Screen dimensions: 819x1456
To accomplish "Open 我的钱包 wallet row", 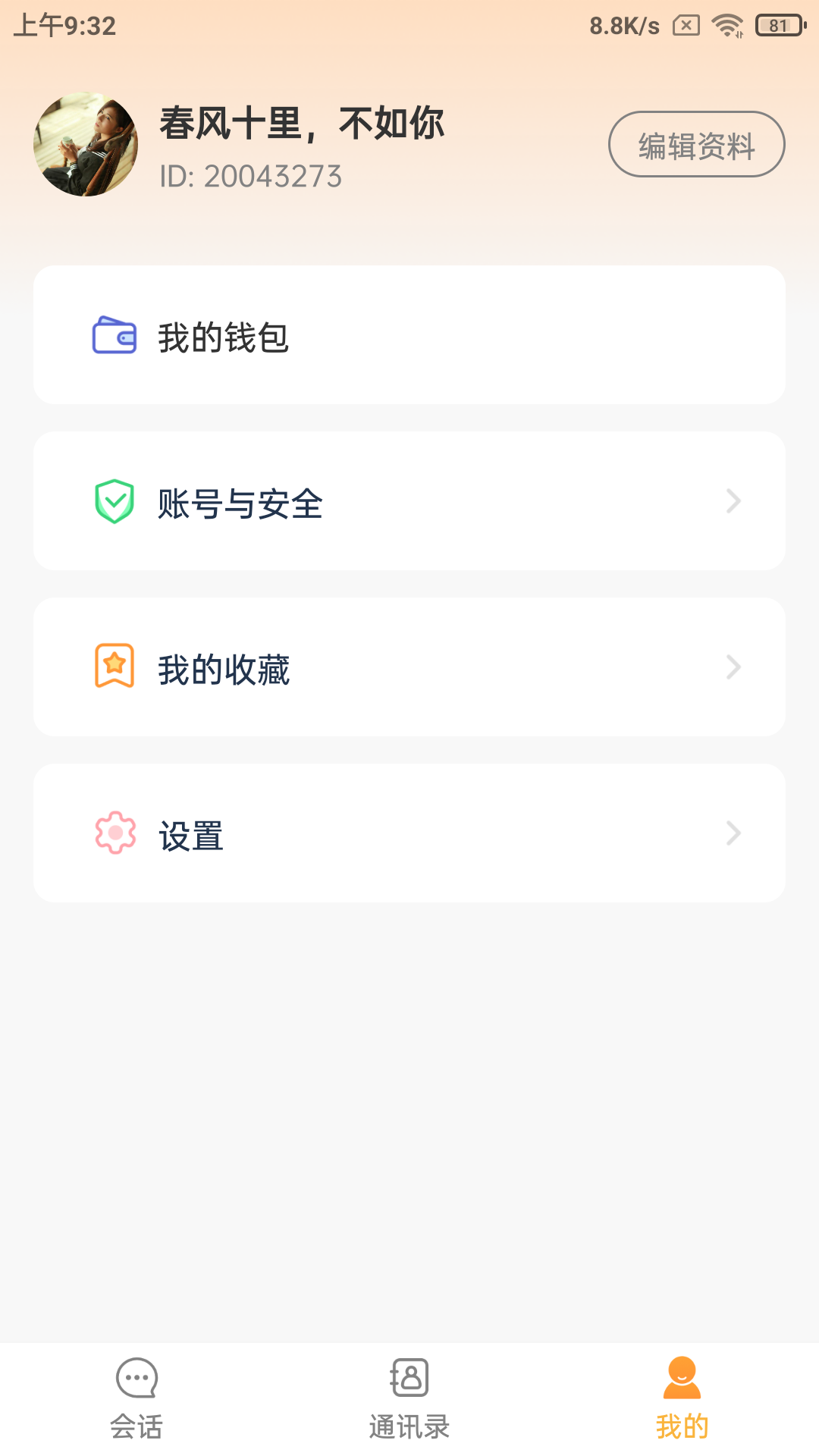I will point(409,335).
